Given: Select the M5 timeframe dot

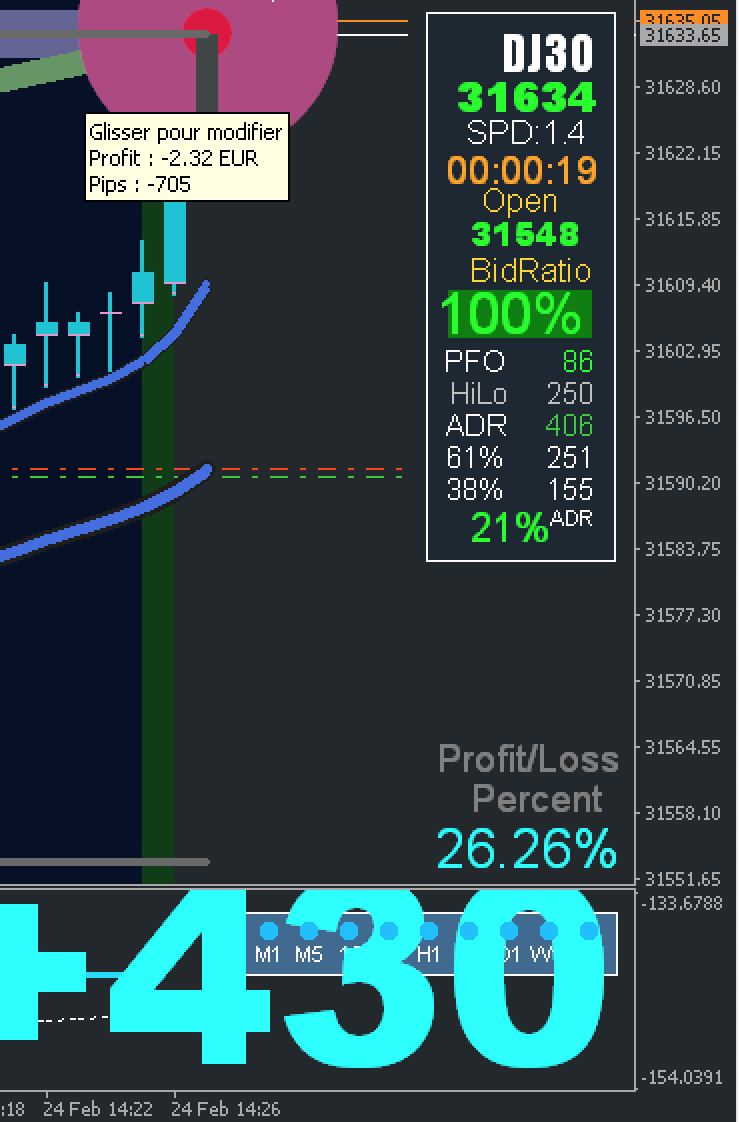Looking at the screenshot, I should [309, 932].
